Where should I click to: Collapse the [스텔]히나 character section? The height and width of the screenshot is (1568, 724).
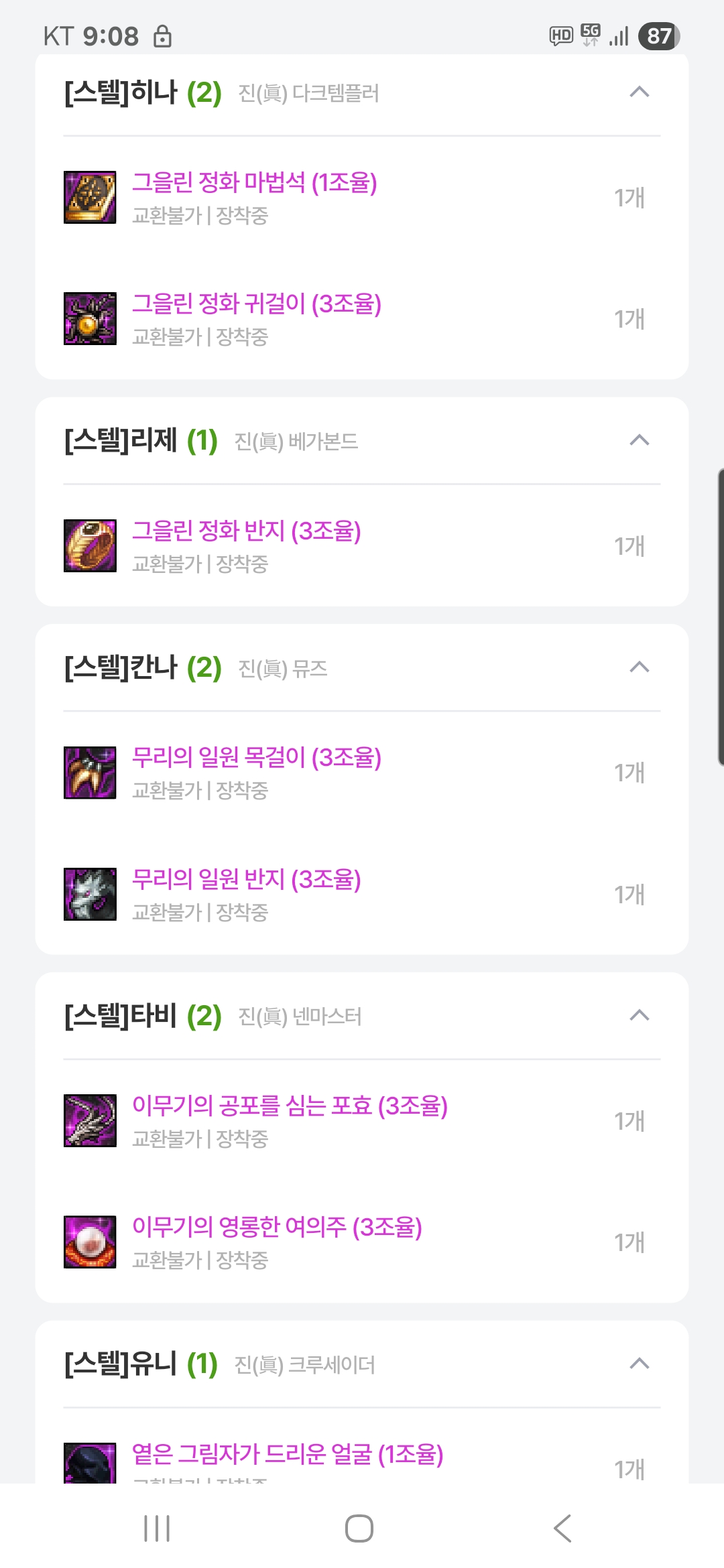(x=640, y=92)
